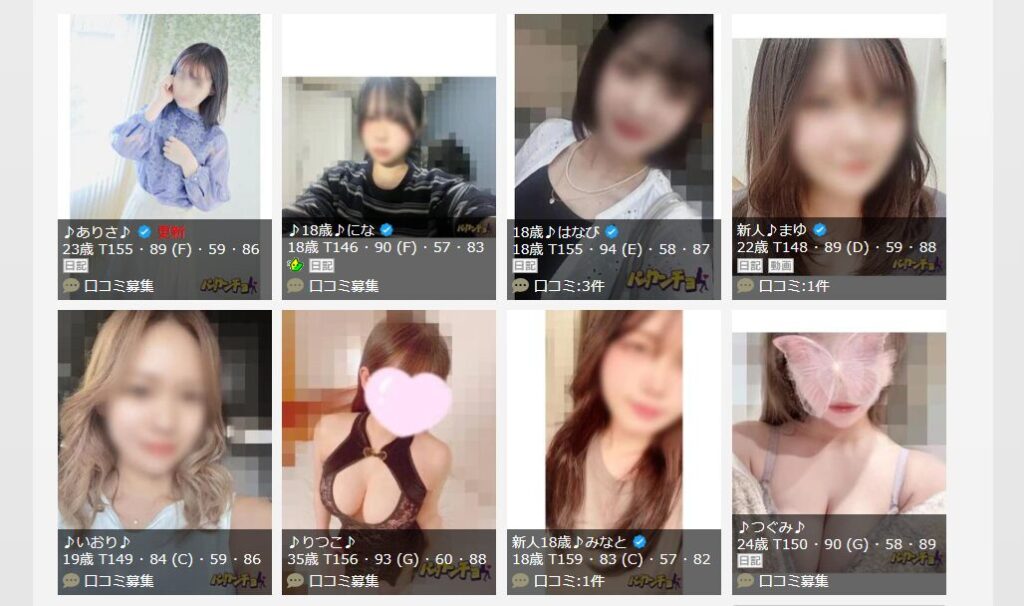Open the 新人 まゆ profile card
The height and width of the screenshot is (606, 1024).
838,130
